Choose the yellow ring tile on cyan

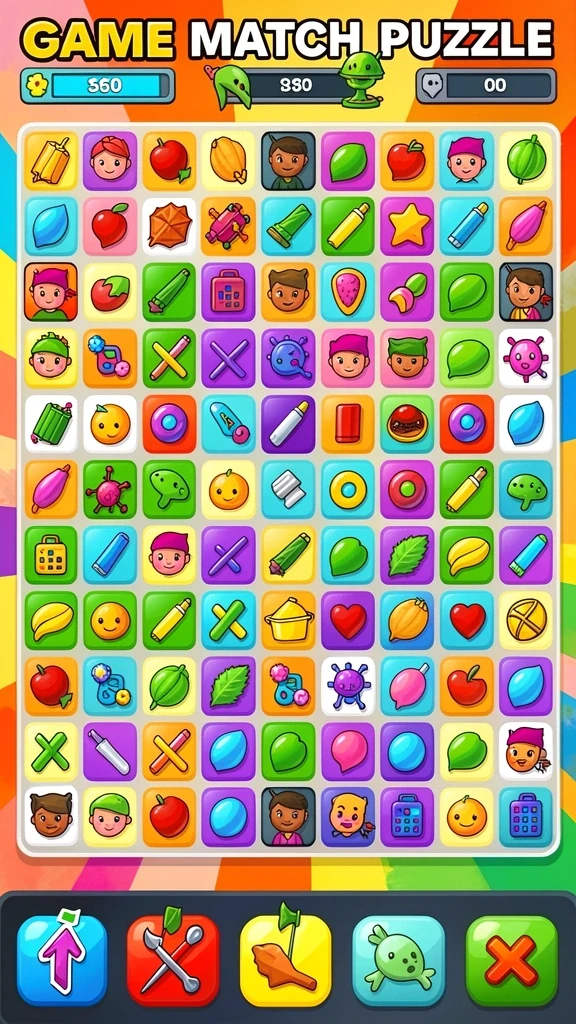[x=347, y=489]
